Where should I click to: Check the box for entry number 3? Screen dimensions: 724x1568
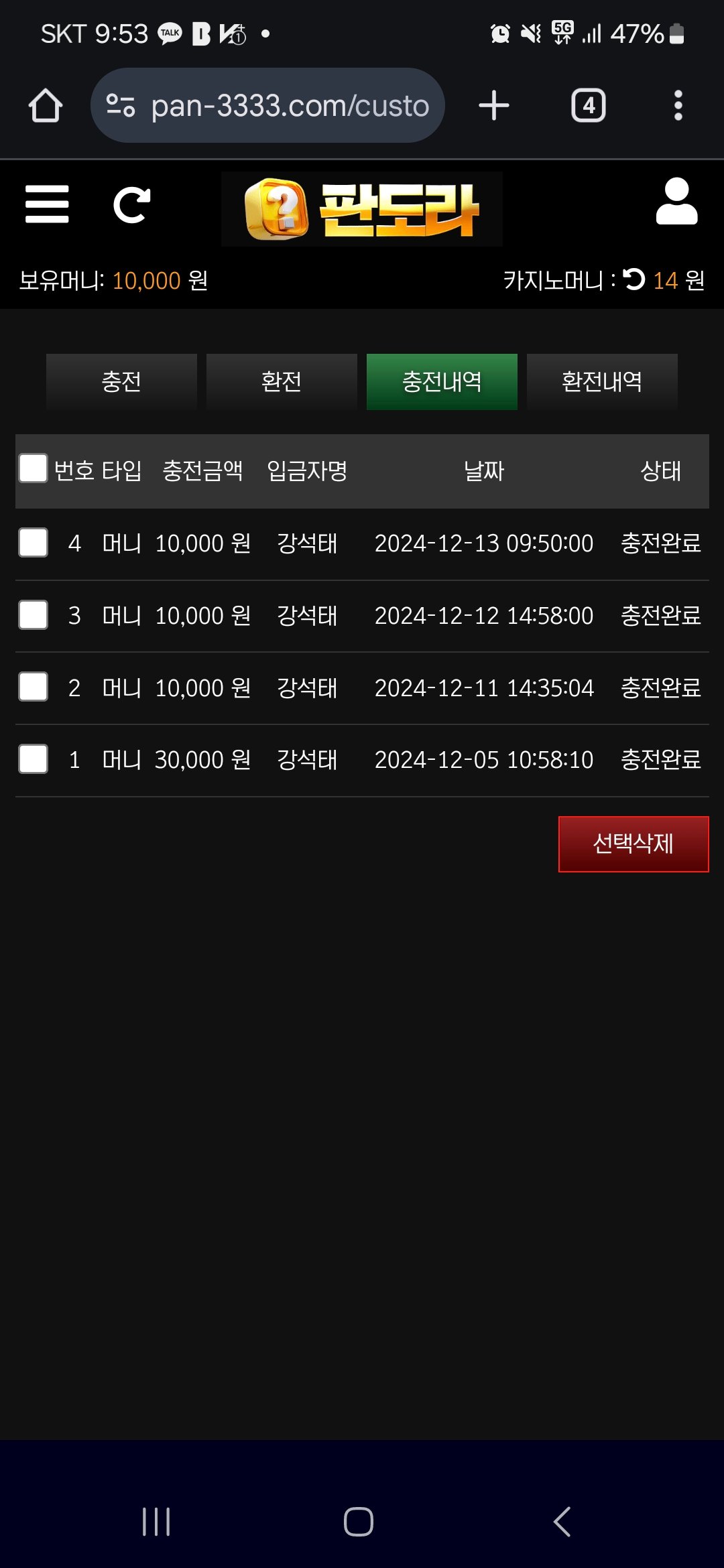pos(33,615)
